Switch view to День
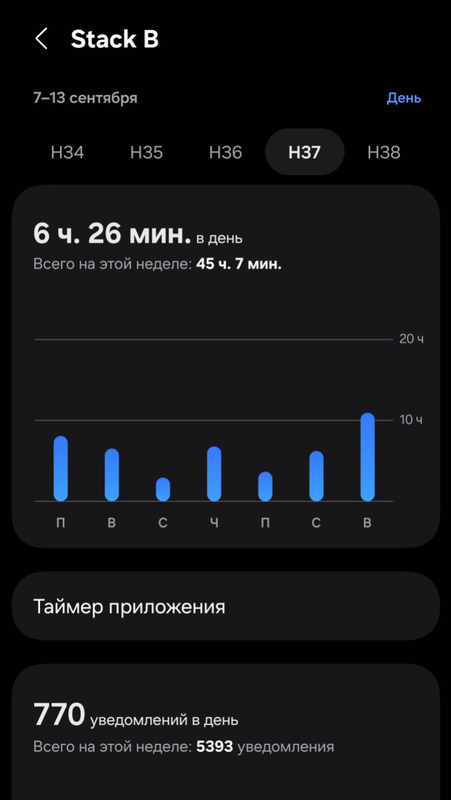Viewport: 451px width, 800px height. pyautogui.click(x=404, y=98)
